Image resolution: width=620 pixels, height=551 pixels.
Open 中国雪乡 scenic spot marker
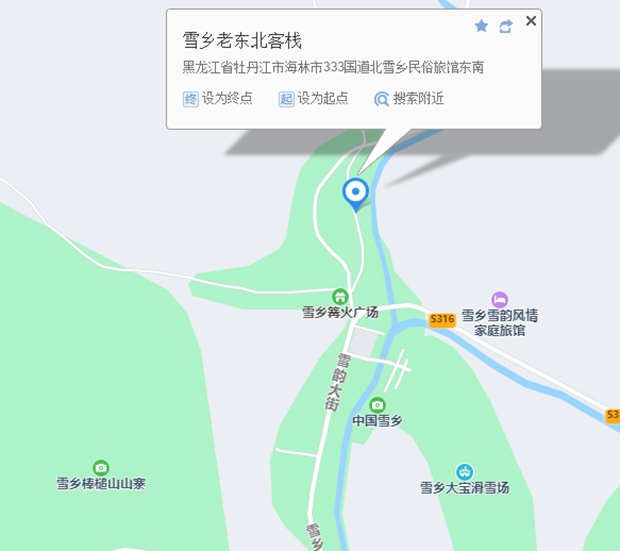coord(377,405)
